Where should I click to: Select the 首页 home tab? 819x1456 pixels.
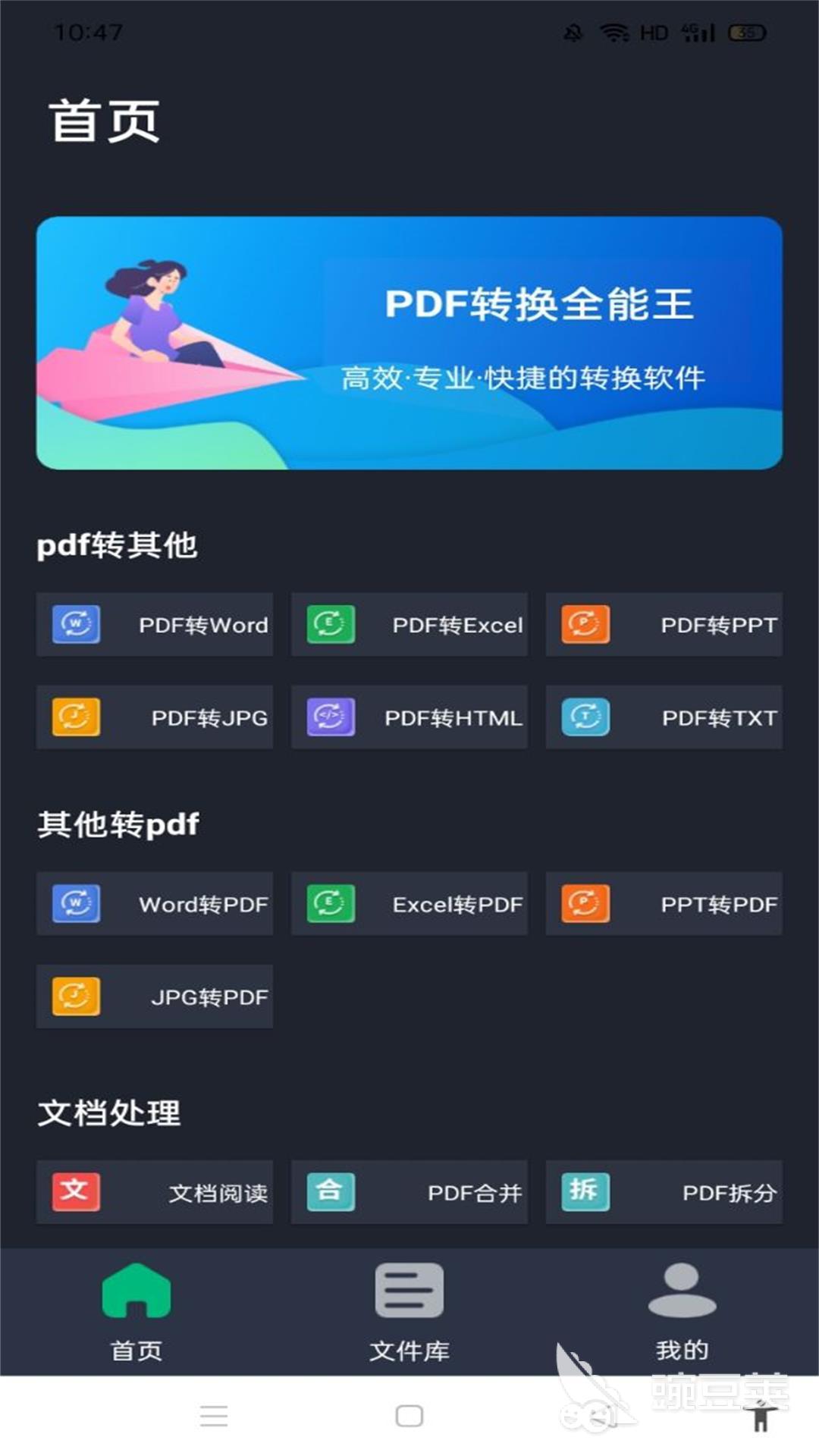tap(136, 1310)
